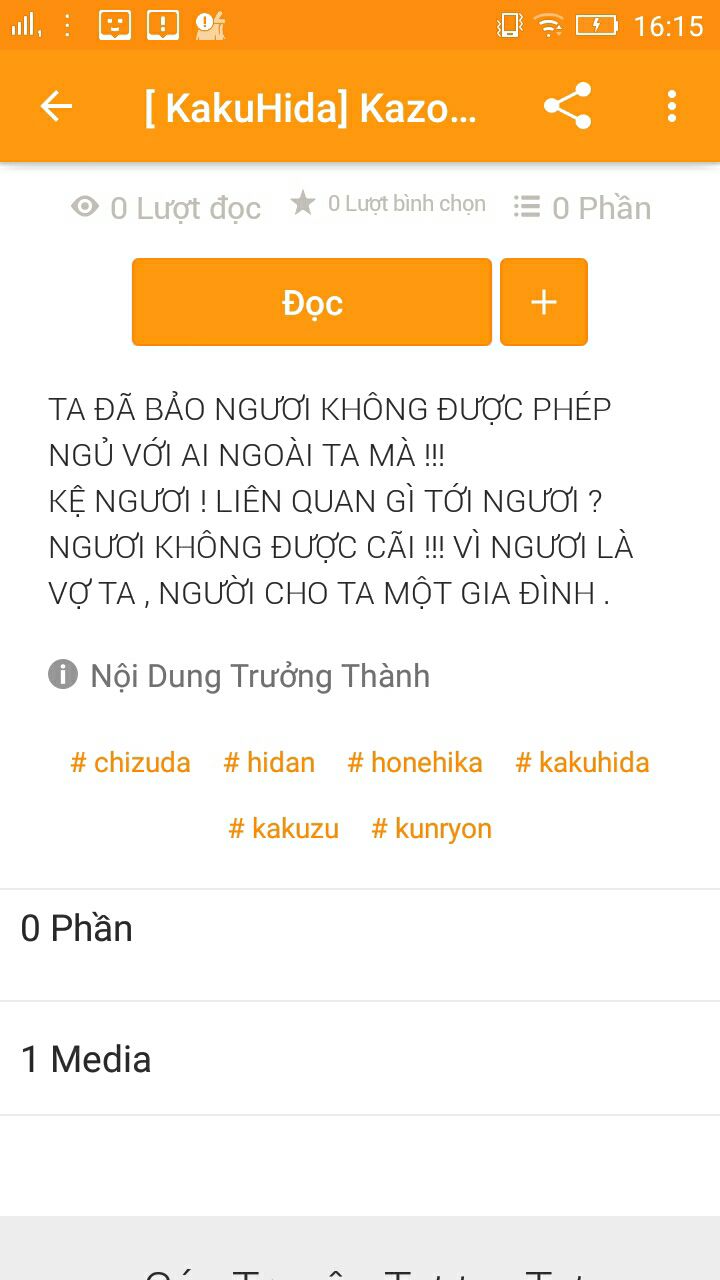
Task: Open the three-dot overflow menu
Action: [x=671, y=106]
